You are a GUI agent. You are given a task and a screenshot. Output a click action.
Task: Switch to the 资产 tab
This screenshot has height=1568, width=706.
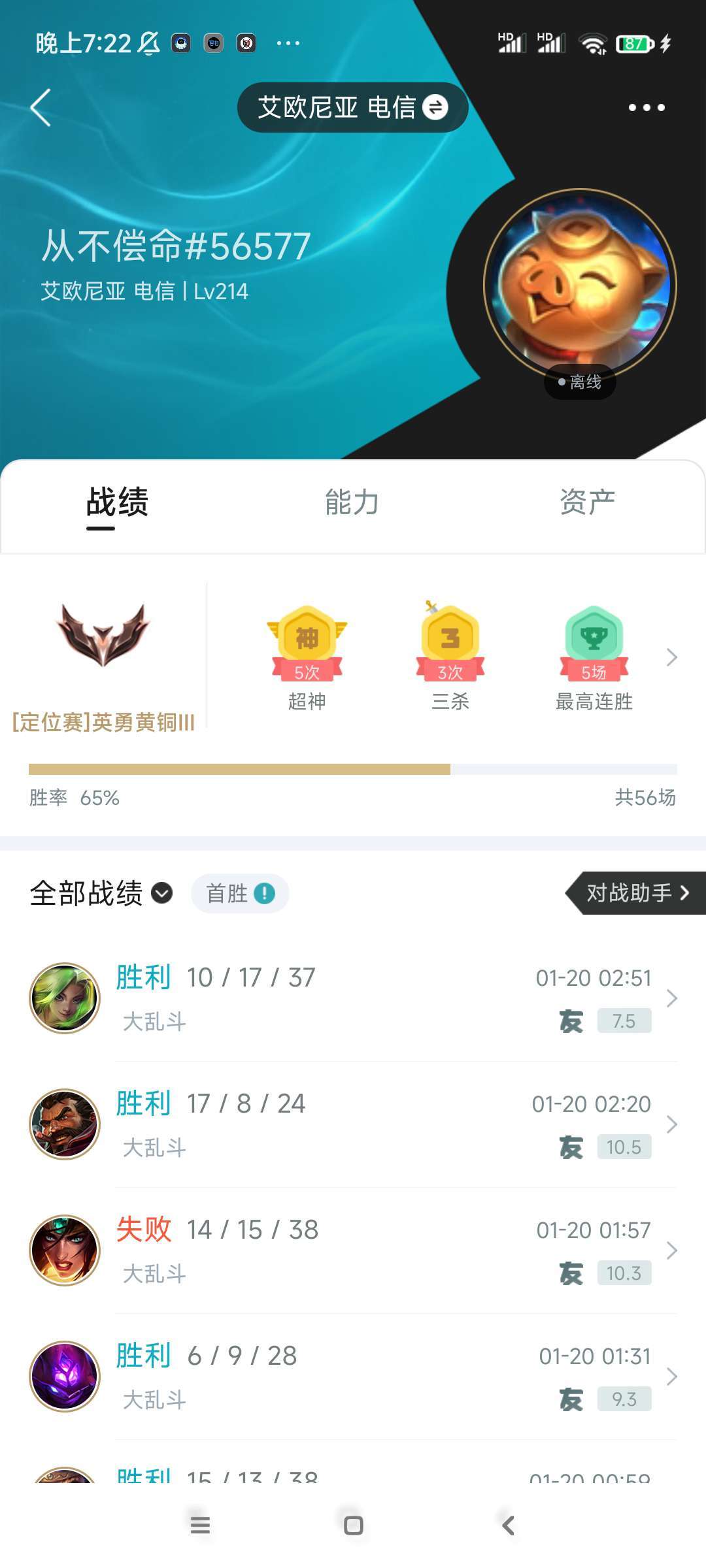tap(587, 502)
